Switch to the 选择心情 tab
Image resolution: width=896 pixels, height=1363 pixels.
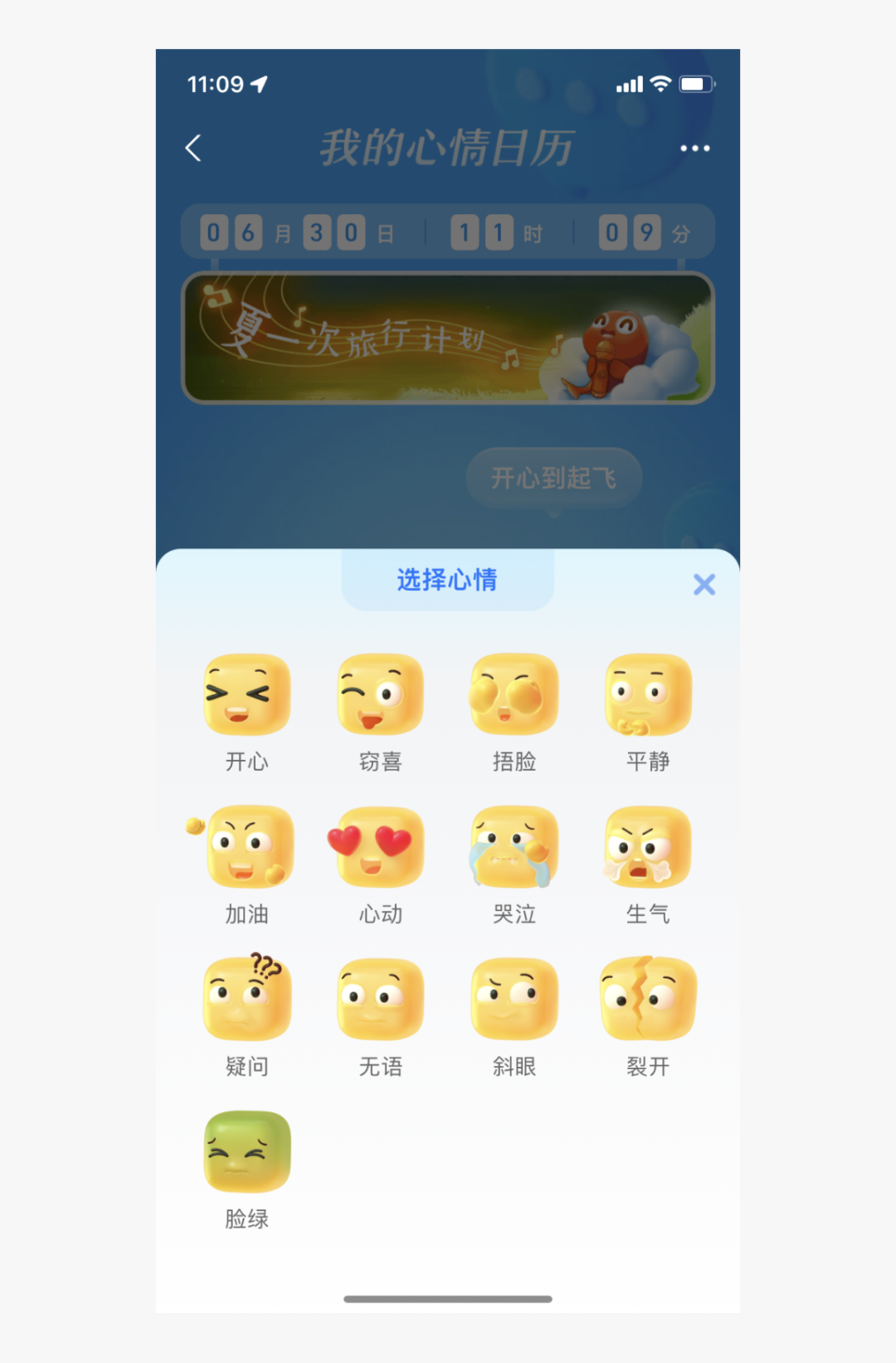click(x=447, y=581)
